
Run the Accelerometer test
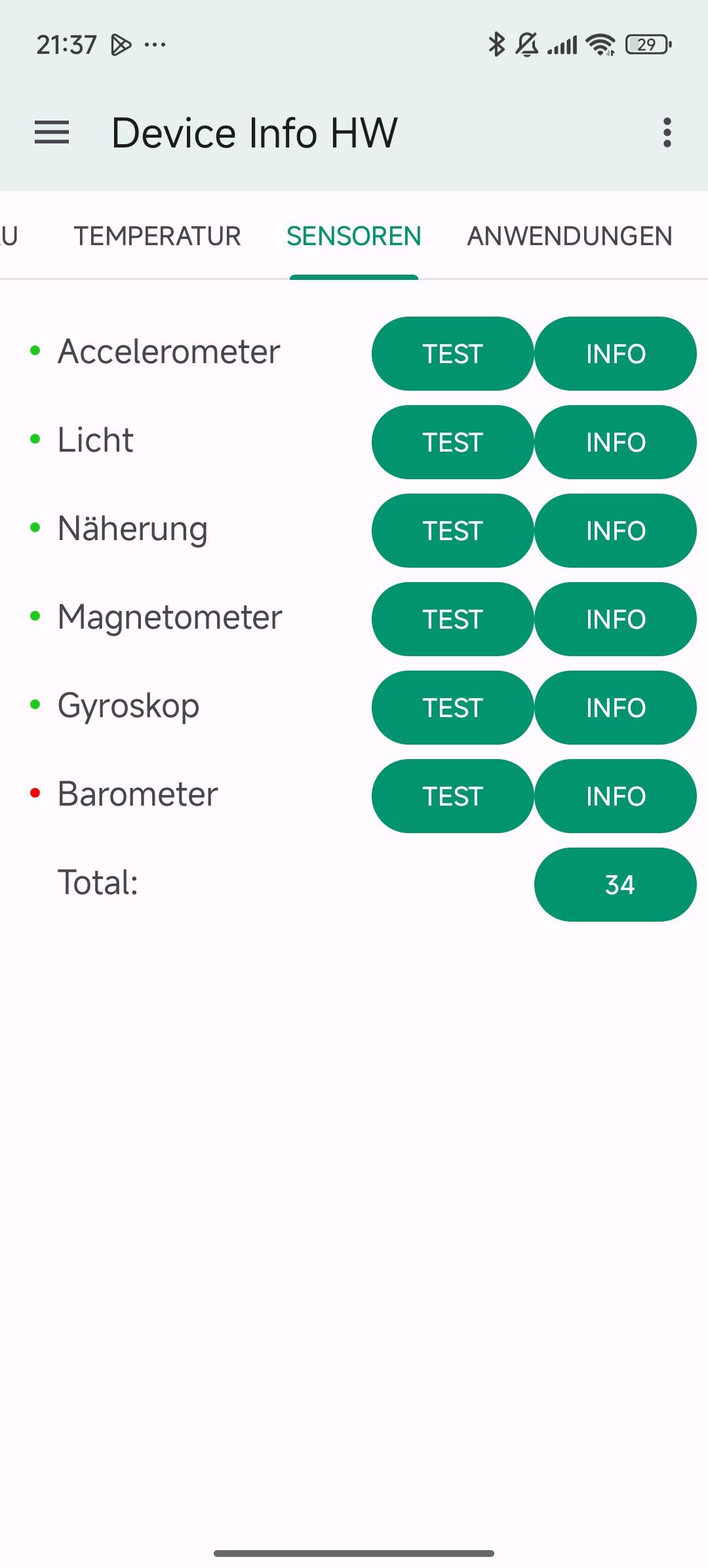[452, 354]
